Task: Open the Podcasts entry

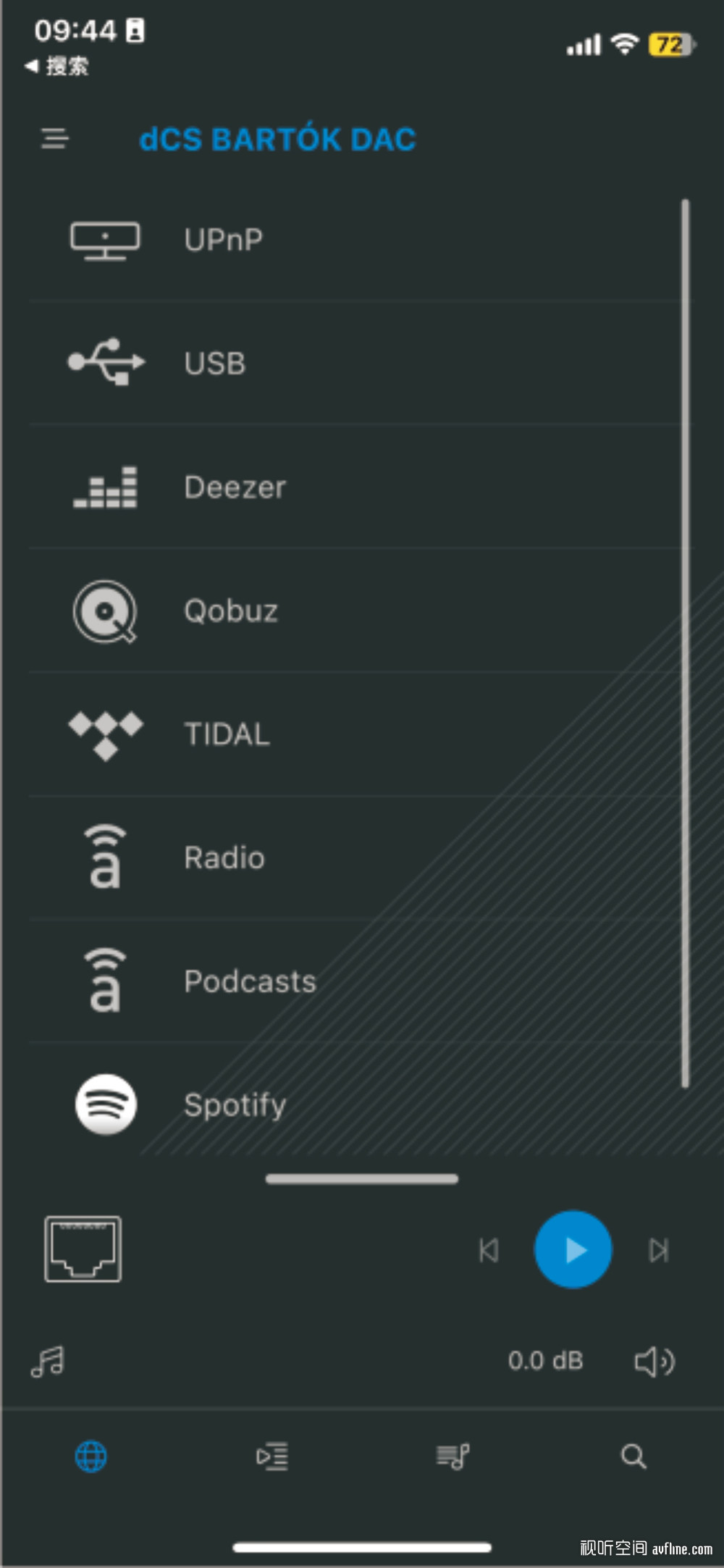Action: tap(355, 982)
